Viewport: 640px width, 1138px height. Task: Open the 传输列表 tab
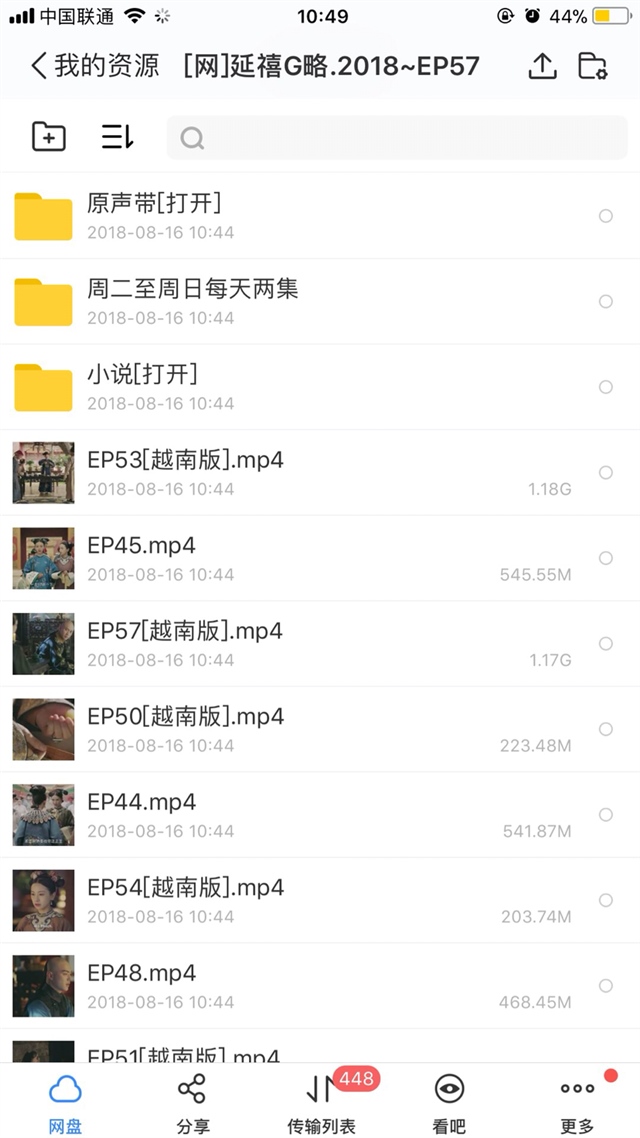[x=321, y=1102]
